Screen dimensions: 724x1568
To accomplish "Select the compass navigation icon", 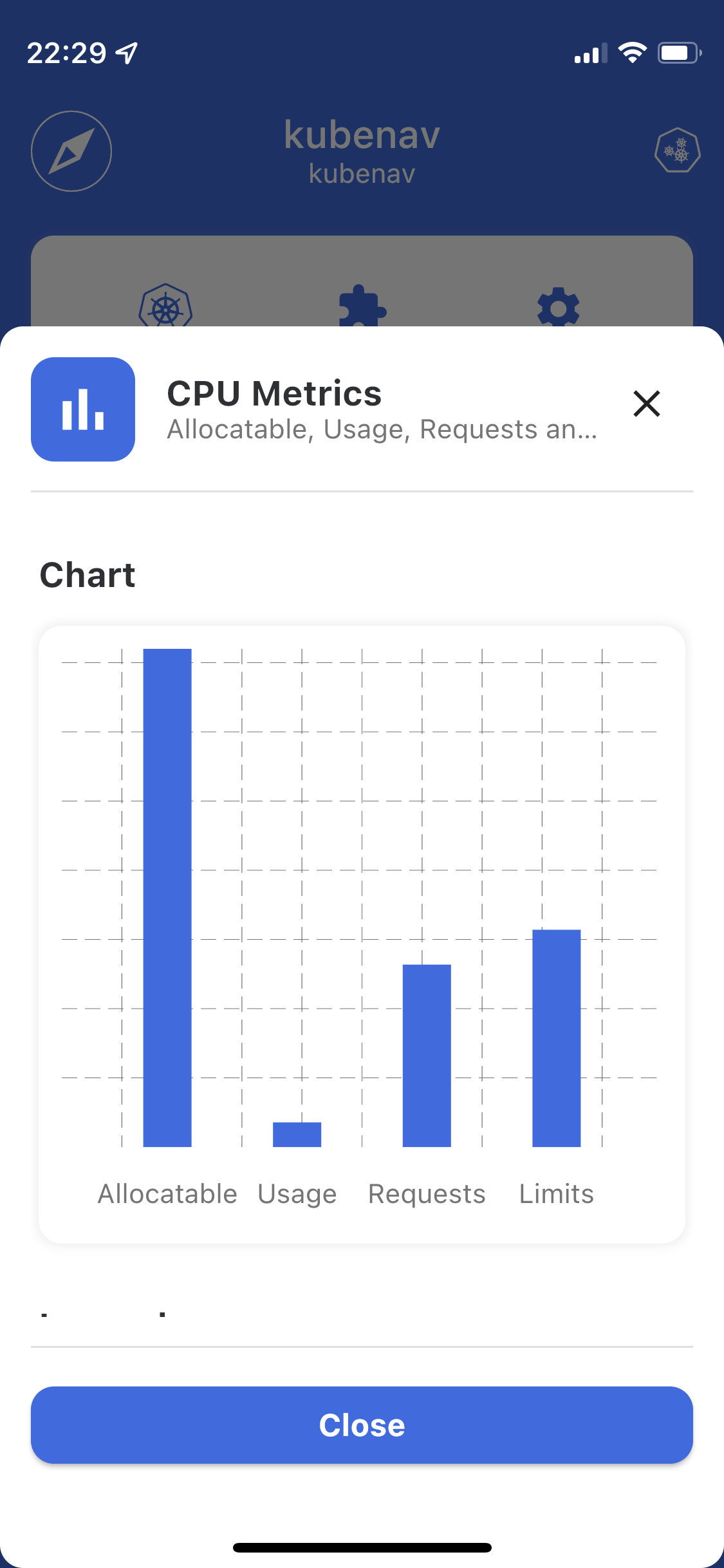I will [71, 151].
